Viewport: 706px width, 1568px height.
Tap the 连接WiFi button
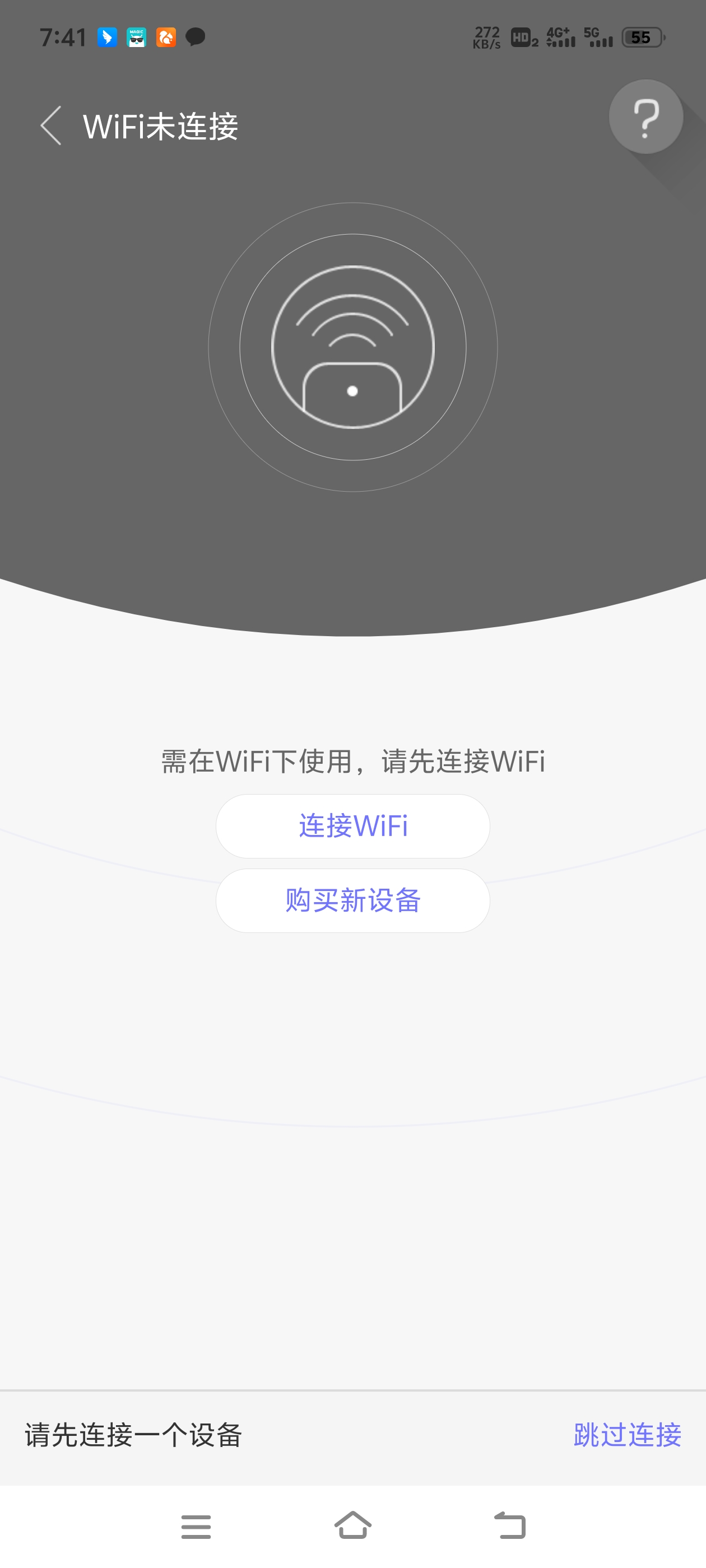pos(352,826)
